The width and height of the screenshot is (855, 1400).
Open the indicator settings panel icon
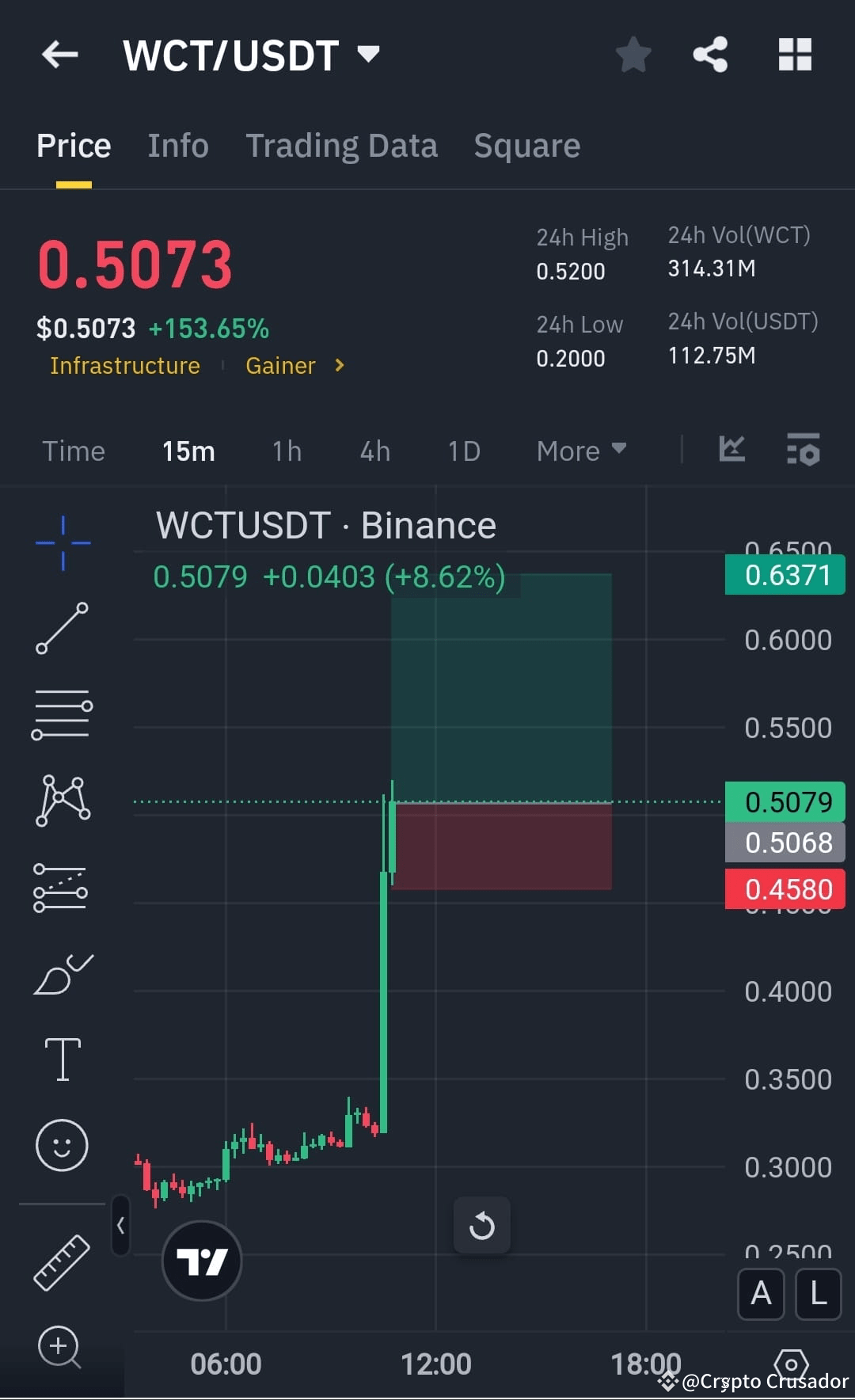804,451
